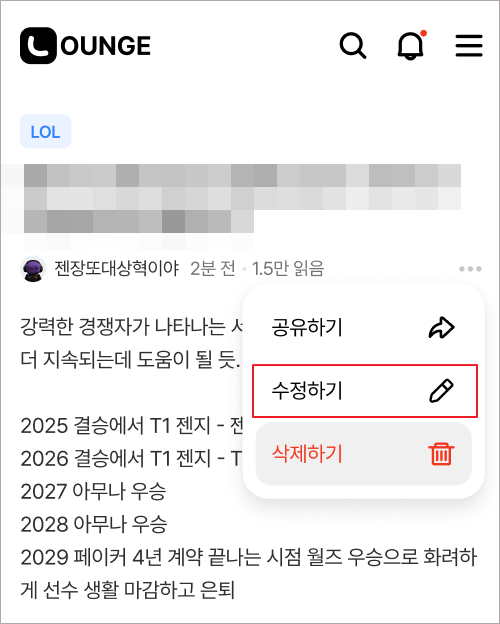The image size is (500, 624).
Task: Choose 수정하기 to edit the post
Action: 364,391
